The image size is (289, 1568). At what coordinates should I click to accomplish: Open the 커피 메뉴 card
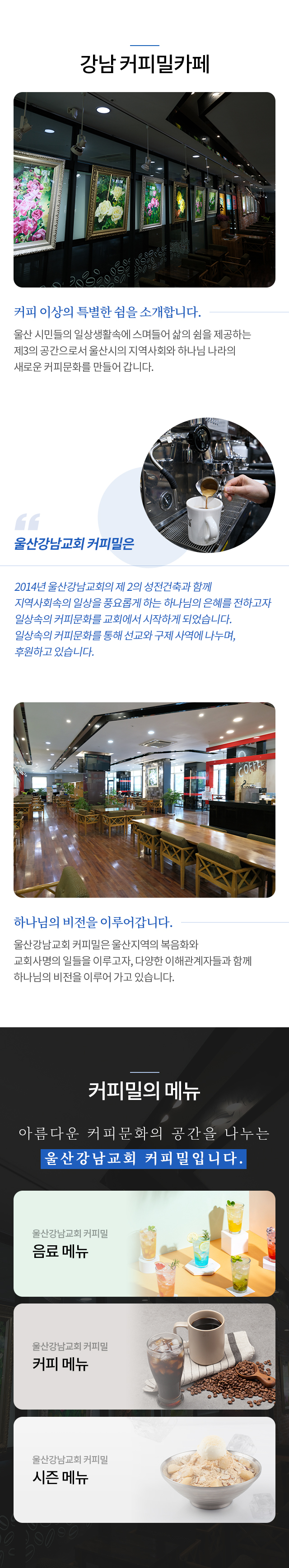pos(144,1355)
